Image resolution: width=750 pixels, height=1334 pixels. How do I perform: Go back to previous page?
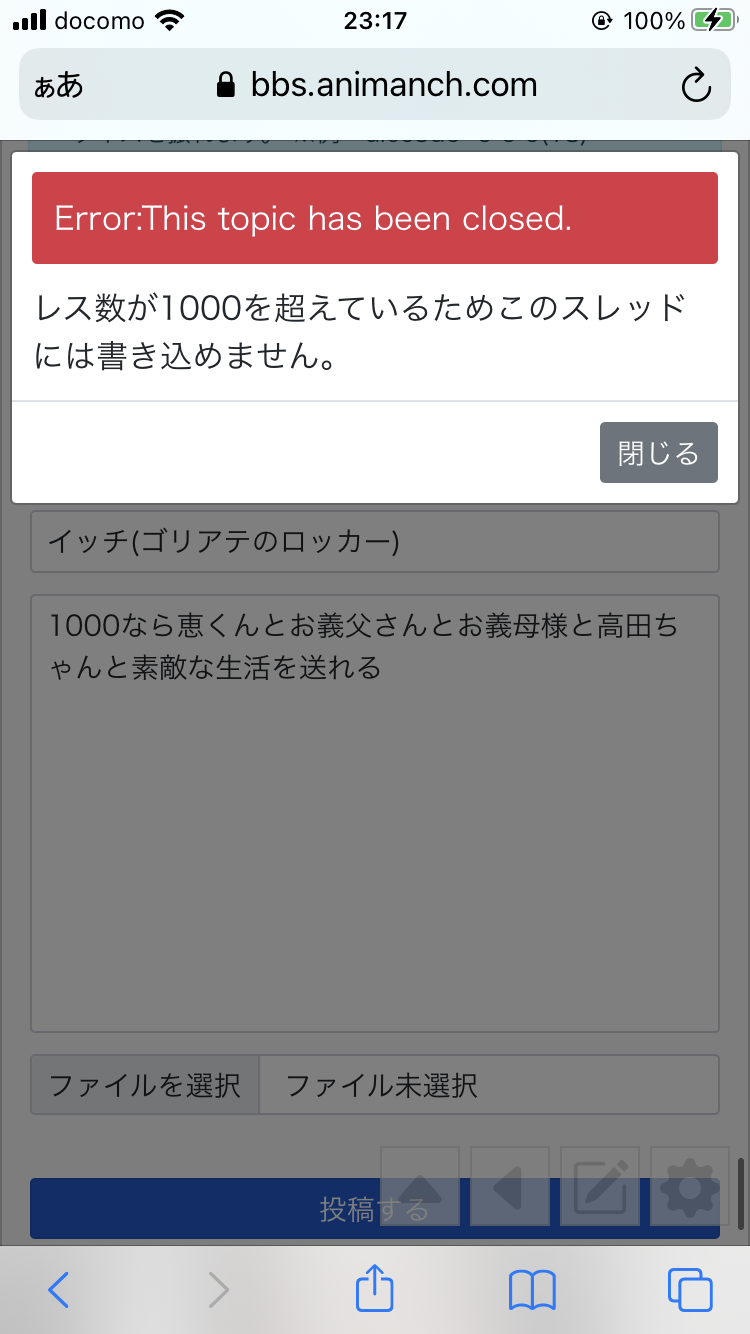(x=59, y=1290)
